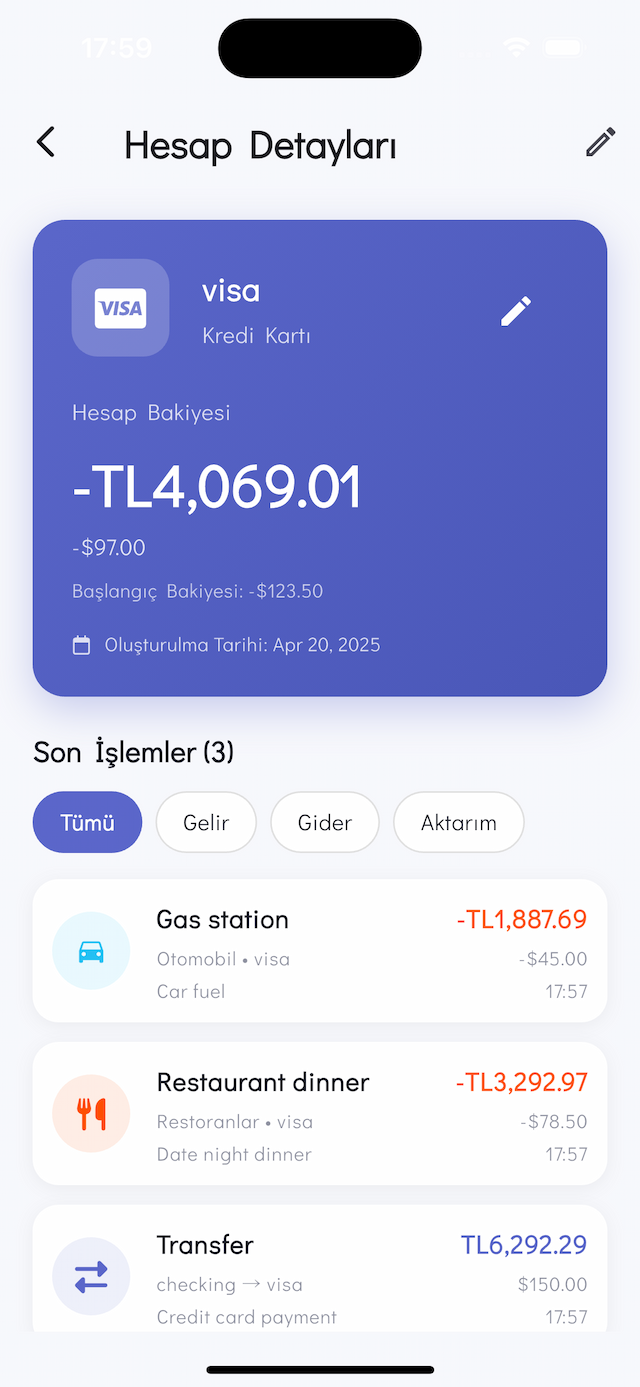This screenshot has width=640, height=1387.
Task: View the Transfer transaction details
Action: click(x=320, y=1272)
